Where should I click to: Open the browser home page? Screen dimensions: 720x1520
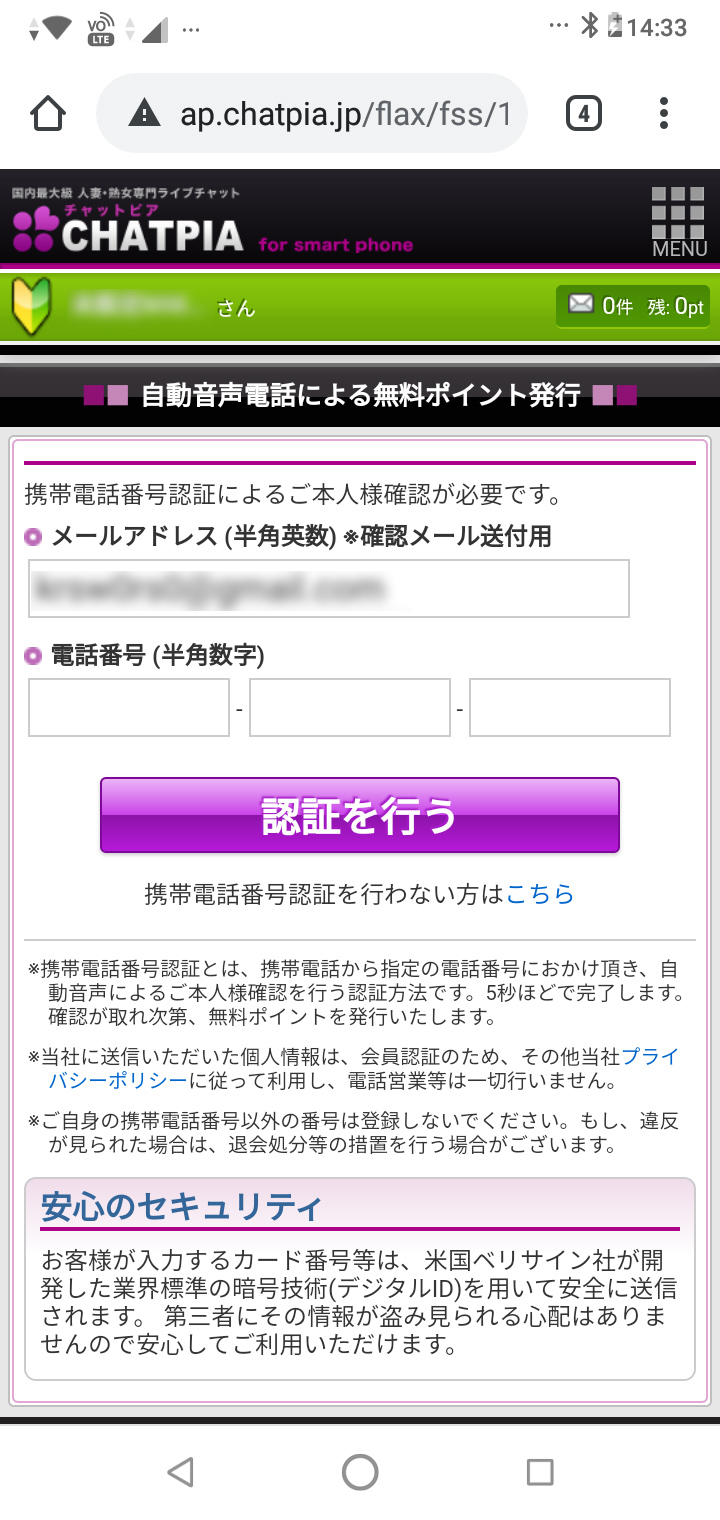(49, 113)
